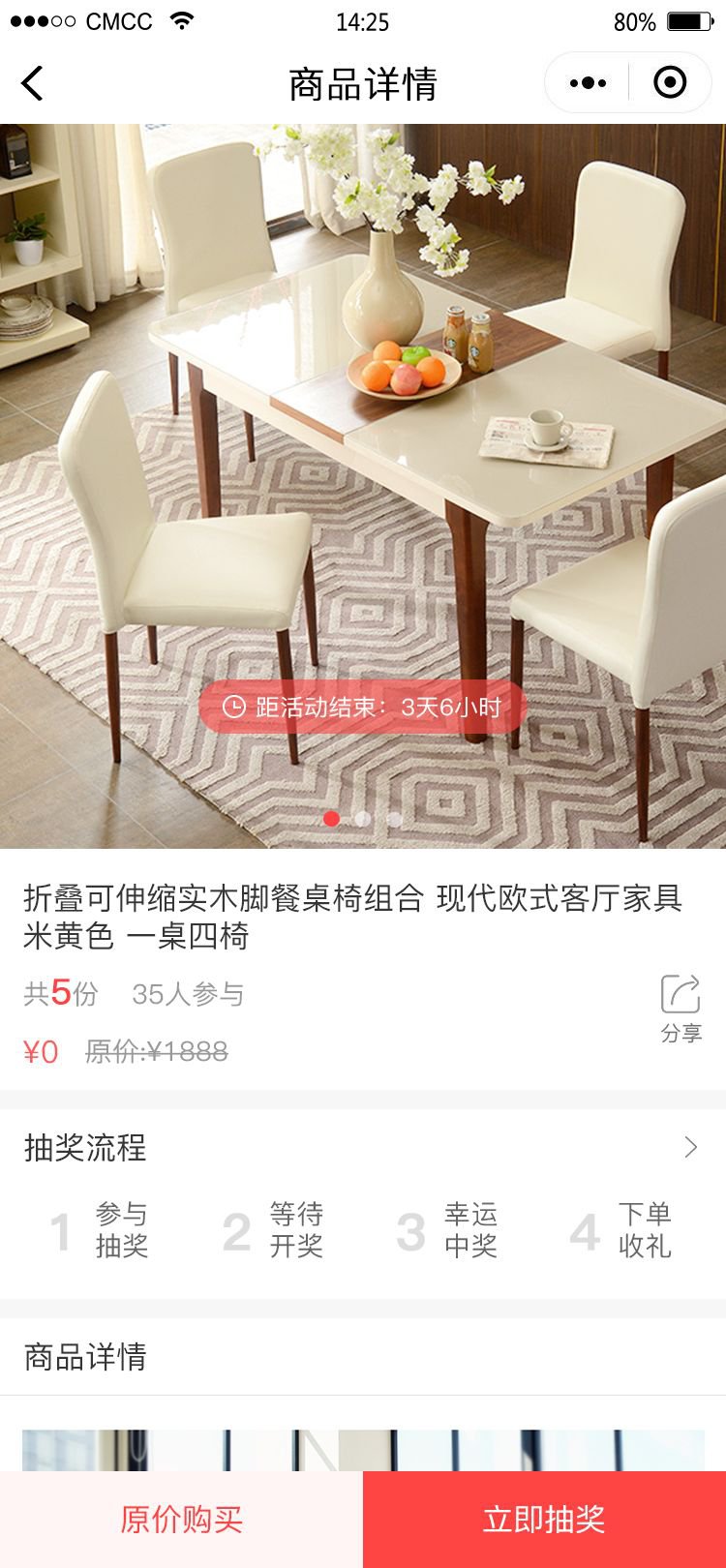The height and width of the screenshot is (1568, 726).
Task: Enter the draw with 立即抽奖
Action: (x=544, y=1519)
